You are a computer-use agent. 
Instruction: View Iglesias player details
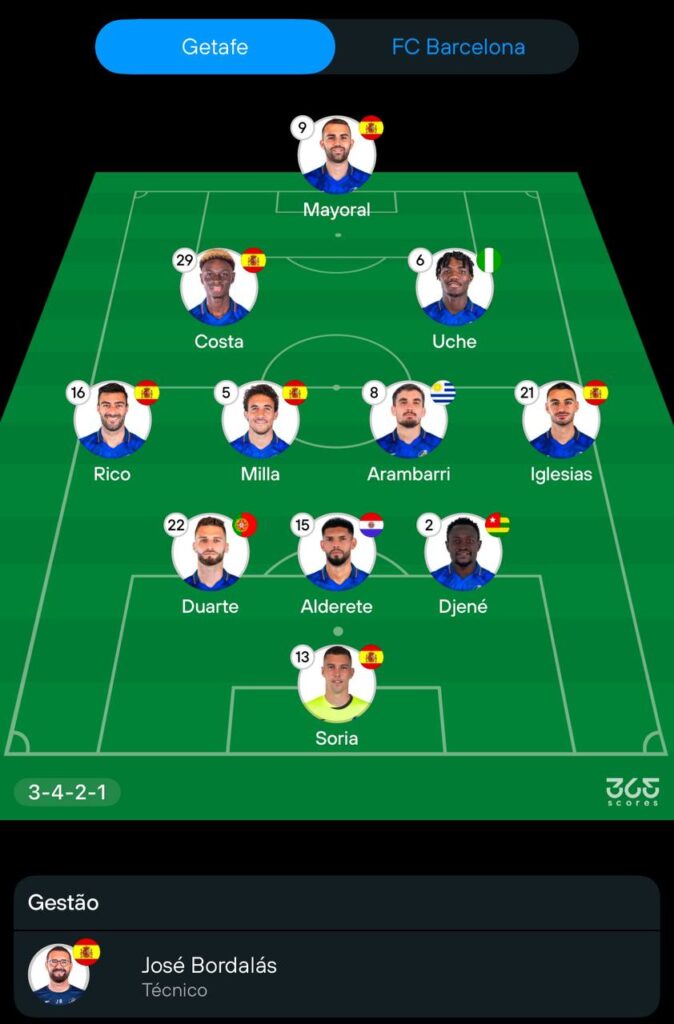[x=561, y=421]
